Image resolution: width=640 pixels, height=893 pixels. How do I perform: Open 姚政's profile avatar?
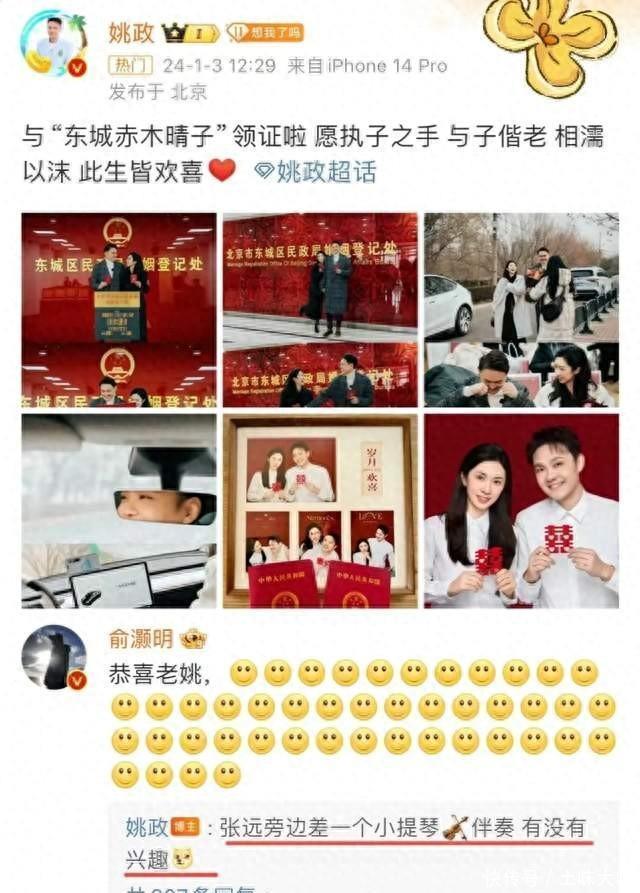coord(53,44)
